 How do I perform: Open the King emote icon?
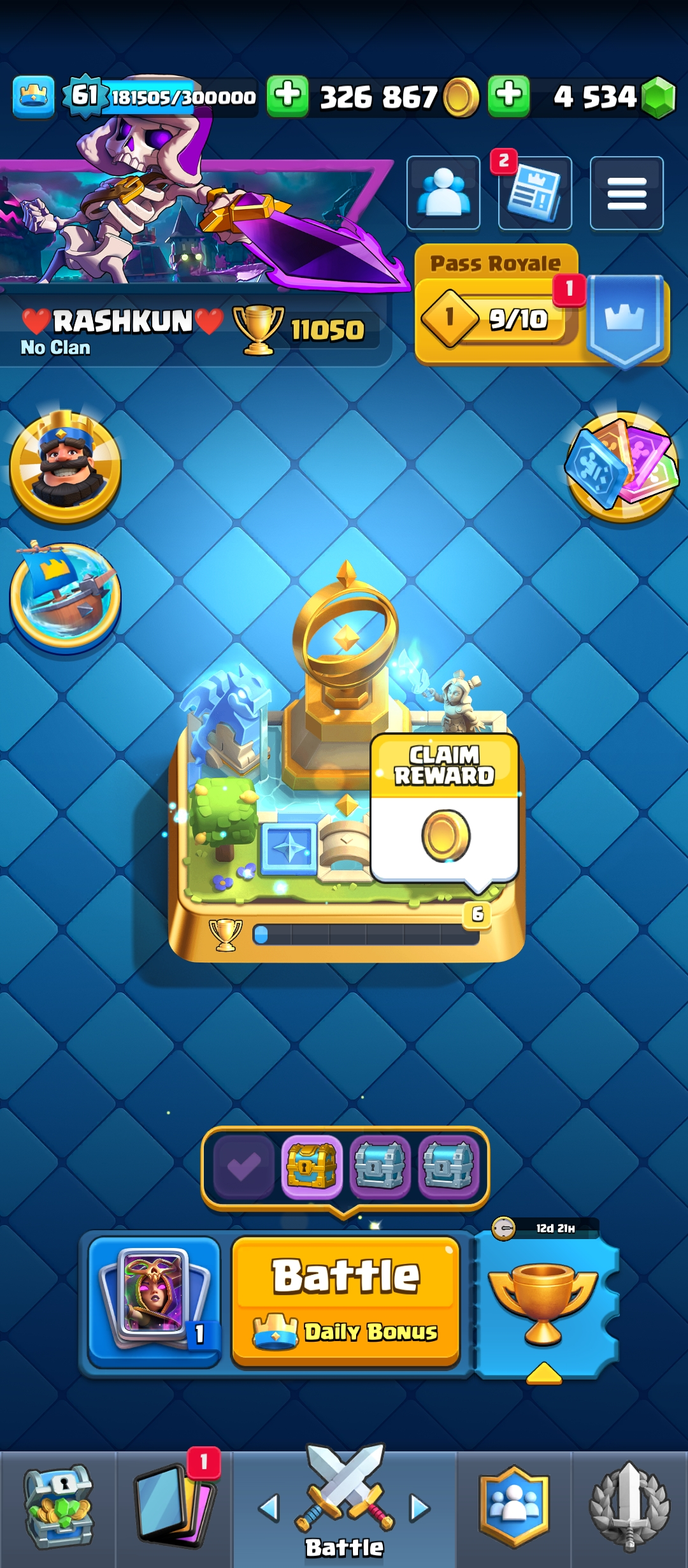coord(65,467)
